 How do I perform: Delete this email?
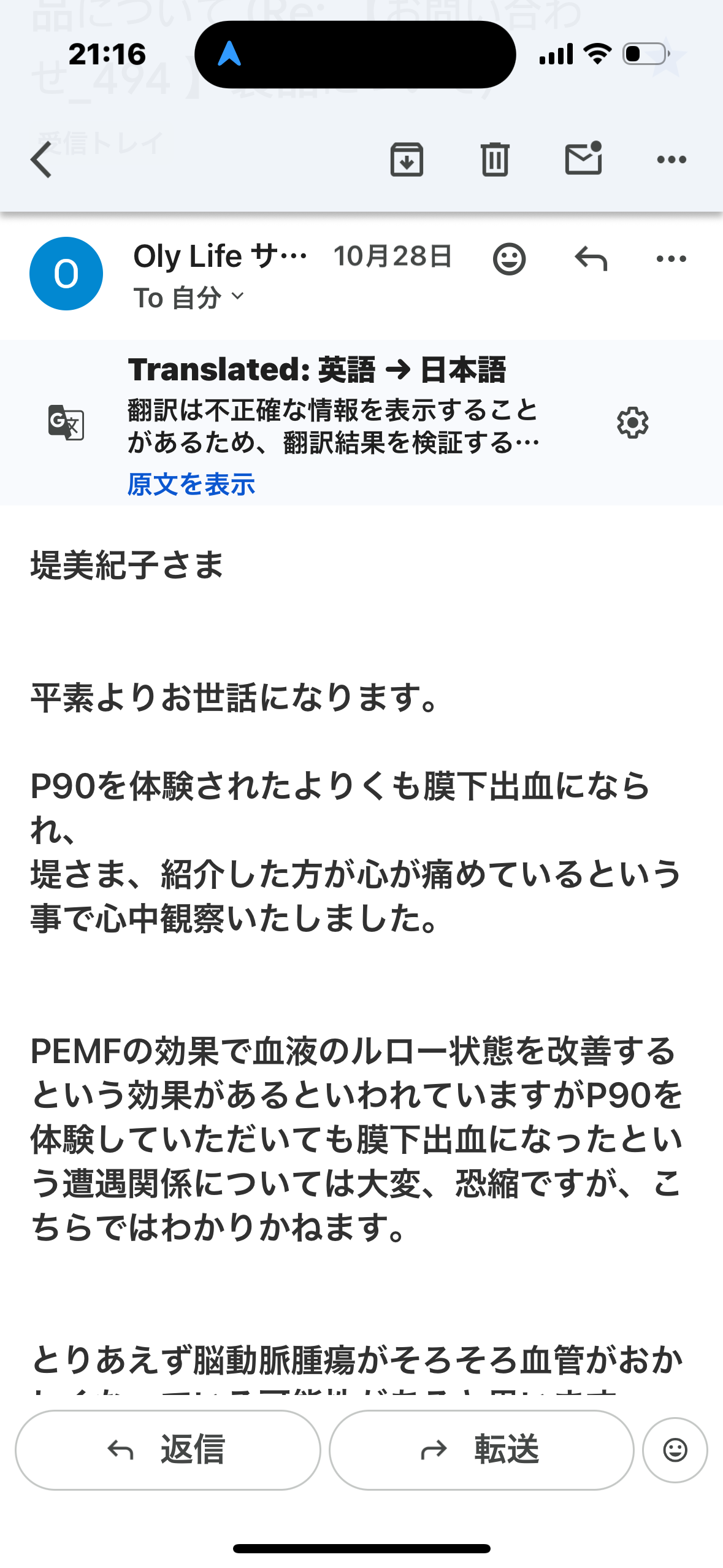[495, 159]
